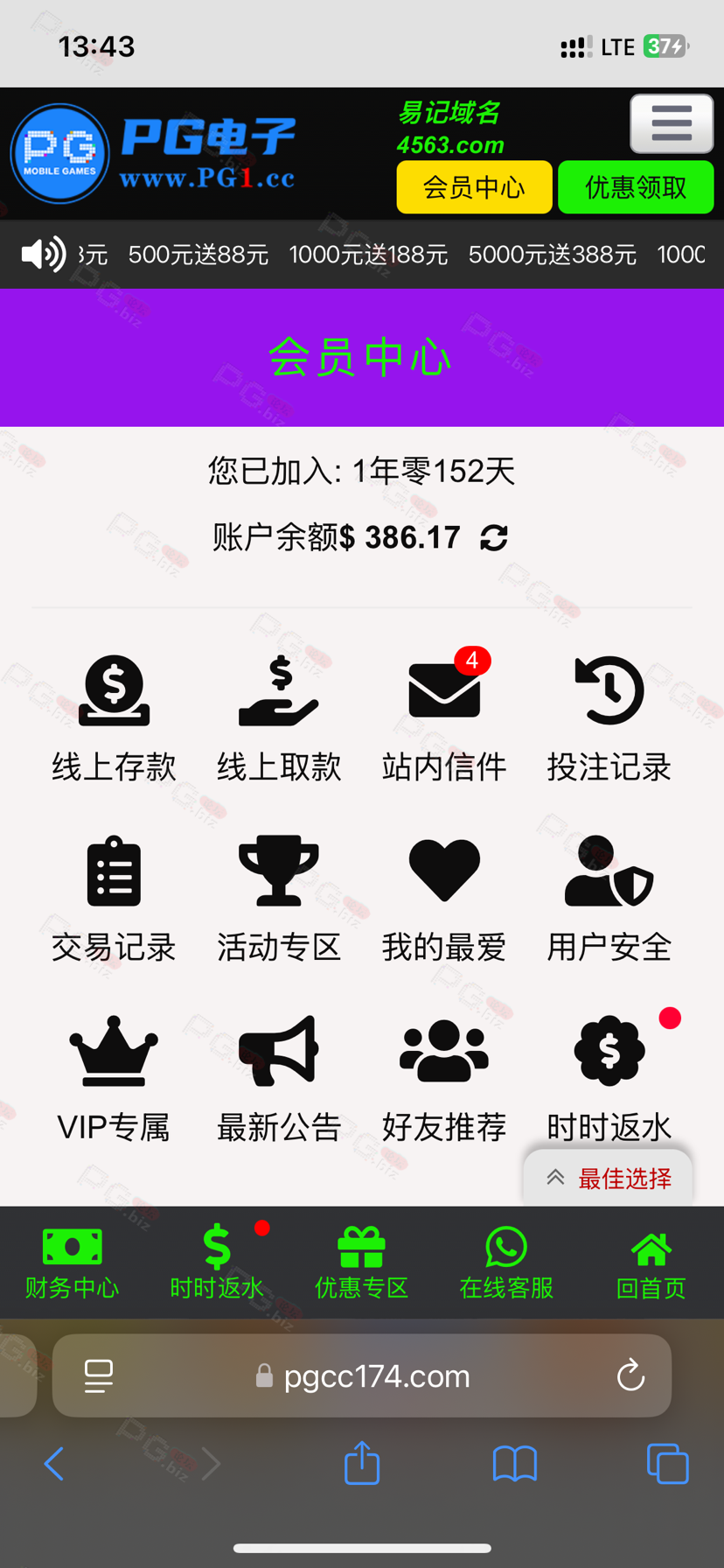The width and height of the screenshot is (724, 1568).
Task: Tap the green 优惠领取 button
Action: (x=636, y=187)
